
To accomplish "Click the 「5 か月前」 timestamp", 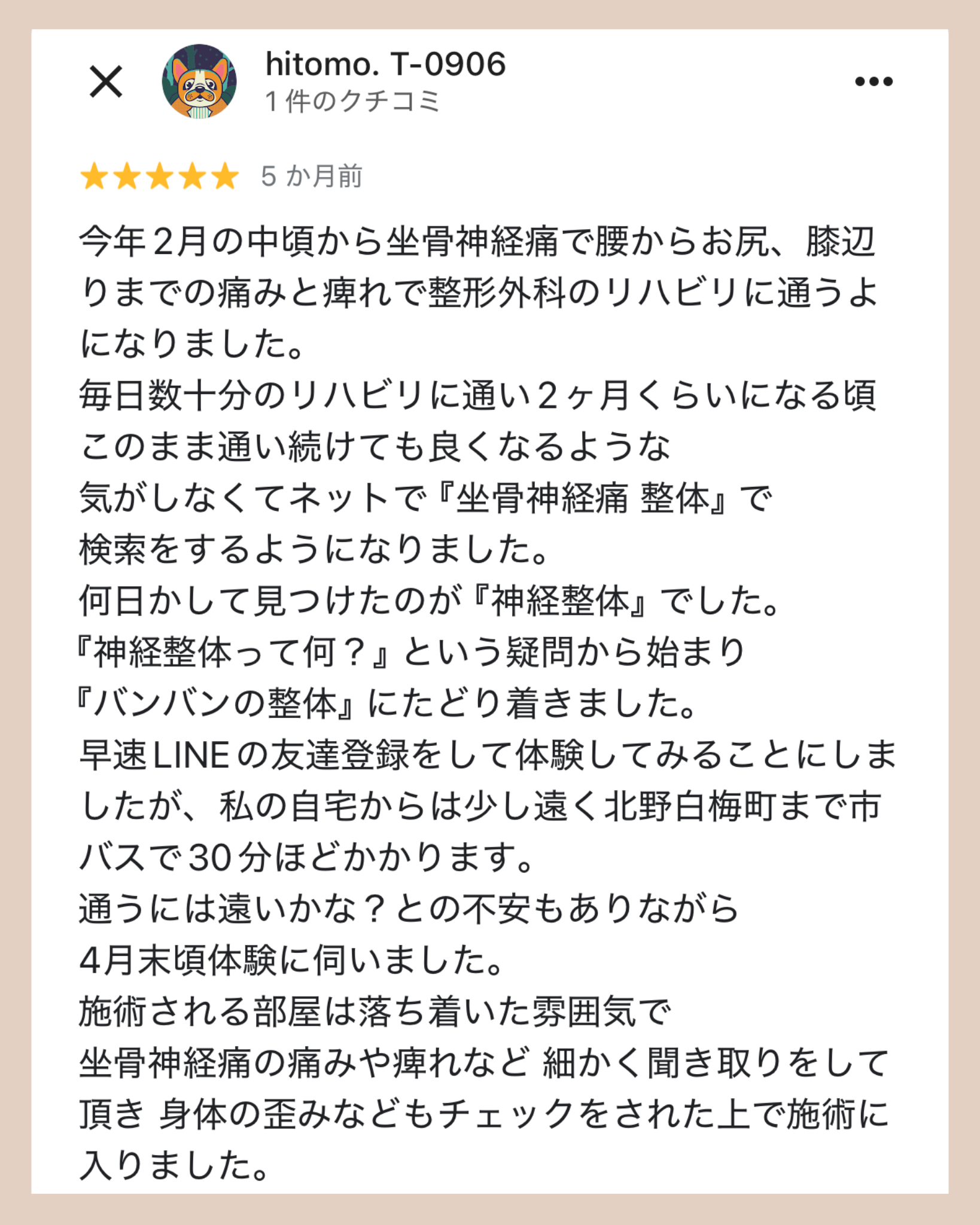I will (311, 175).
